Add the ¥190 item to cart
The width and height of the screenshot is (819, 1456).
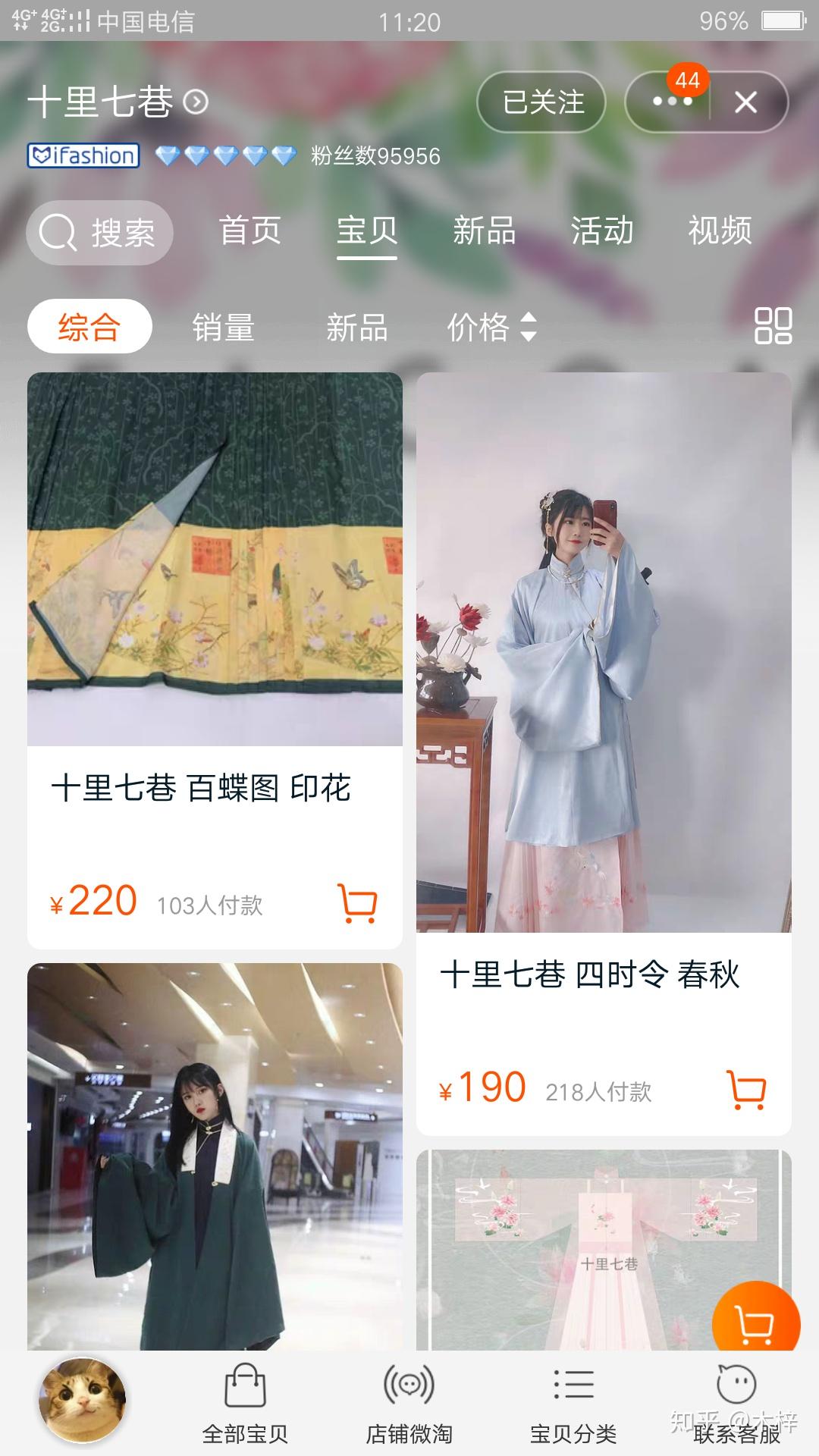[746, 1090]
